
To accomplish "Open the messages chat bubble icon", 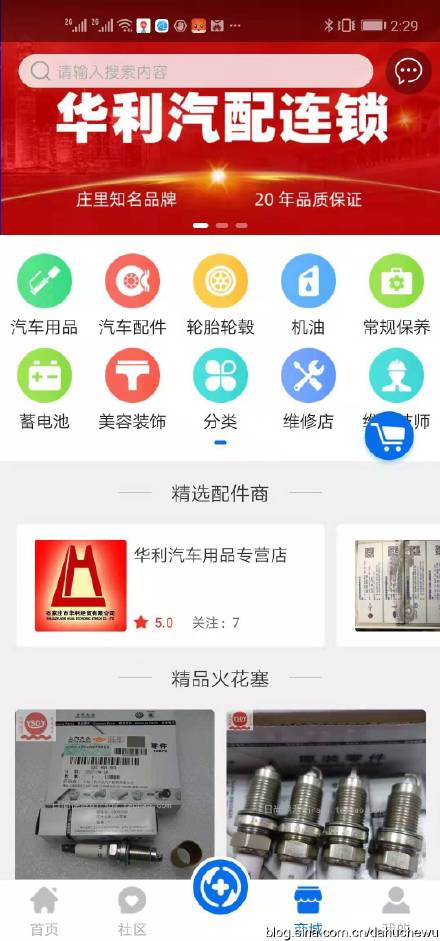I will (409, 71).
